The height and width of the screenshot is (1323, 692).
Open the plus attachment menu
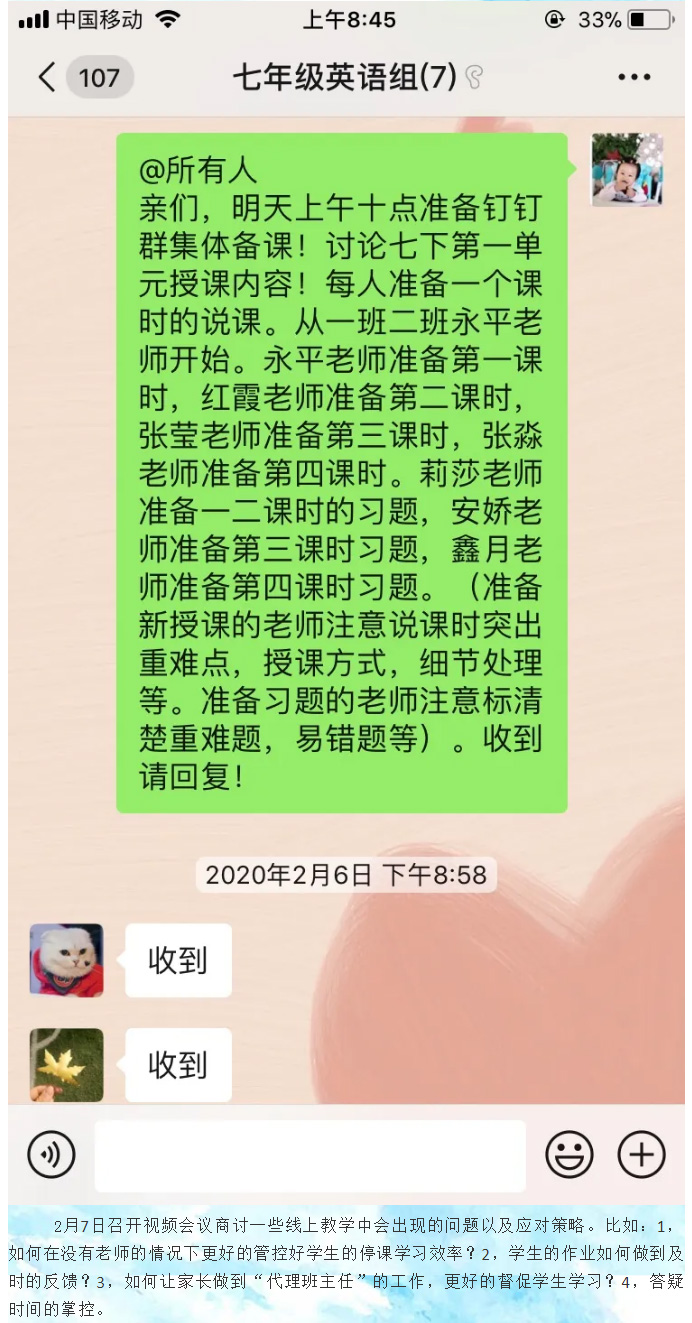coord(641,1156)
